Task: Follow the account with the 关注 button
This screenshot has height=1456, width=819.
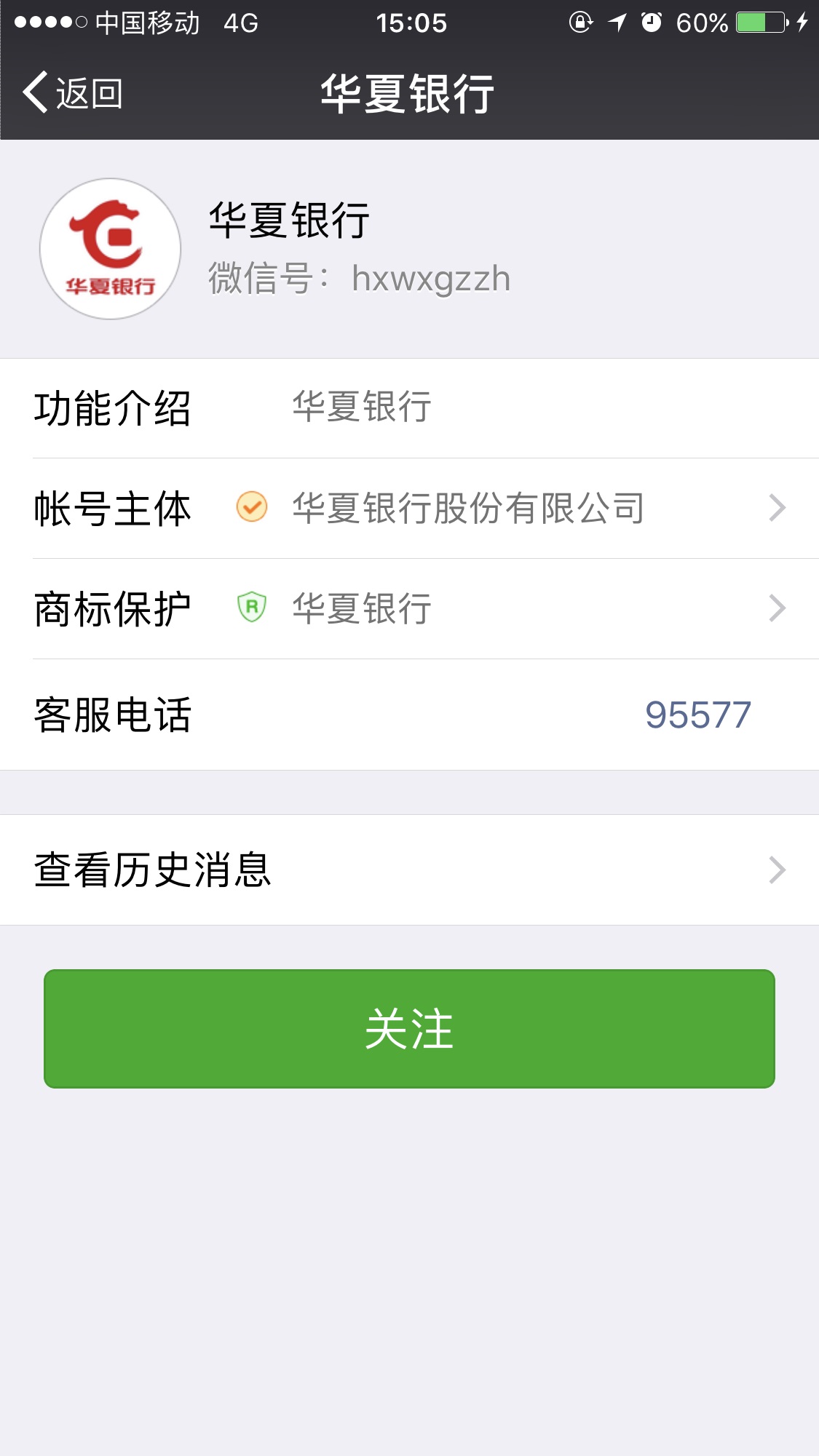Action: (409, 1029)
